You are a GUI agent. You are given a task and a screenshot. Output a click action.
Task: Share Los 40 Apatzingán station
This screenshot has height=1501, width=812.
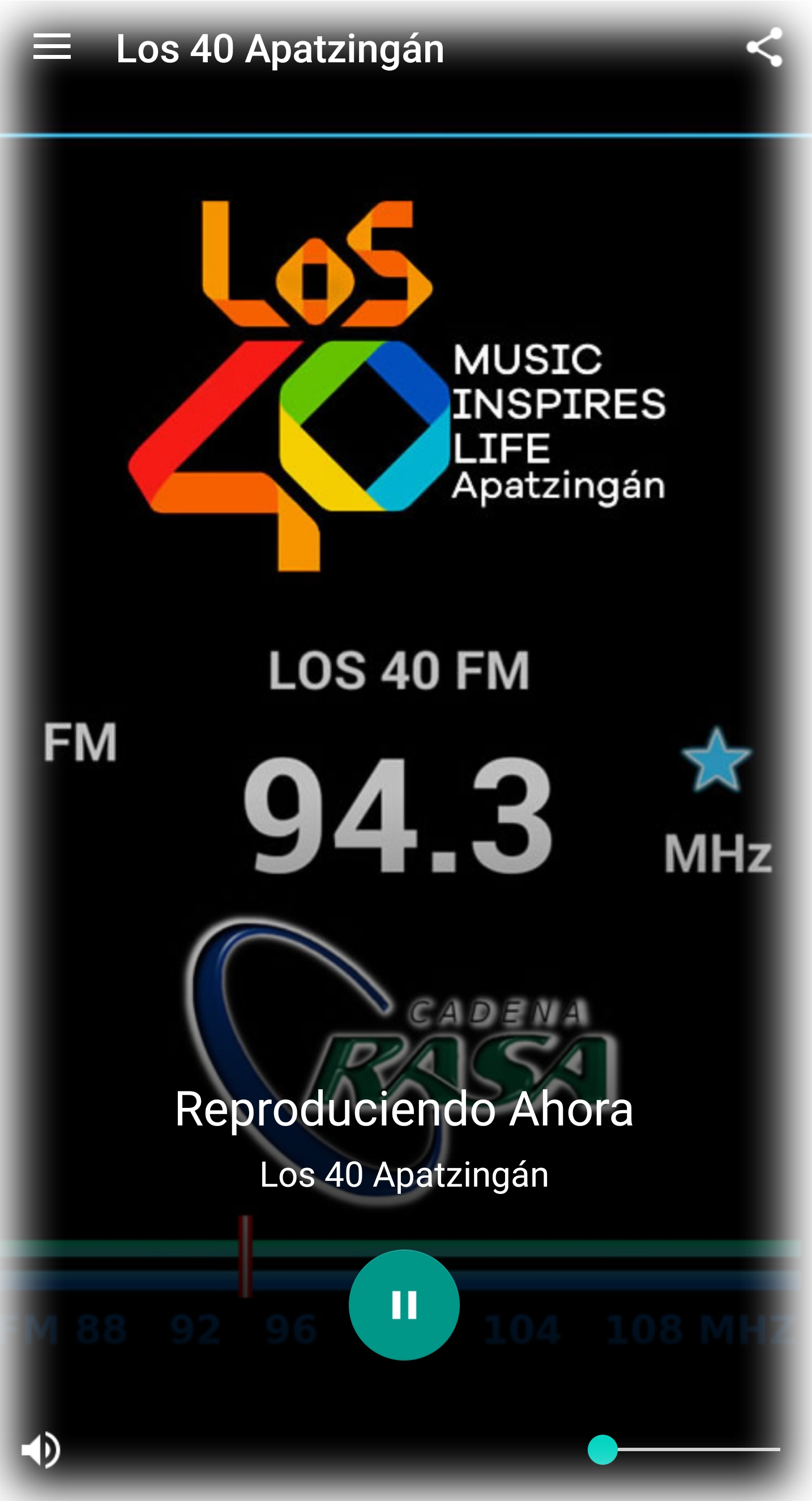click(764, 47)
